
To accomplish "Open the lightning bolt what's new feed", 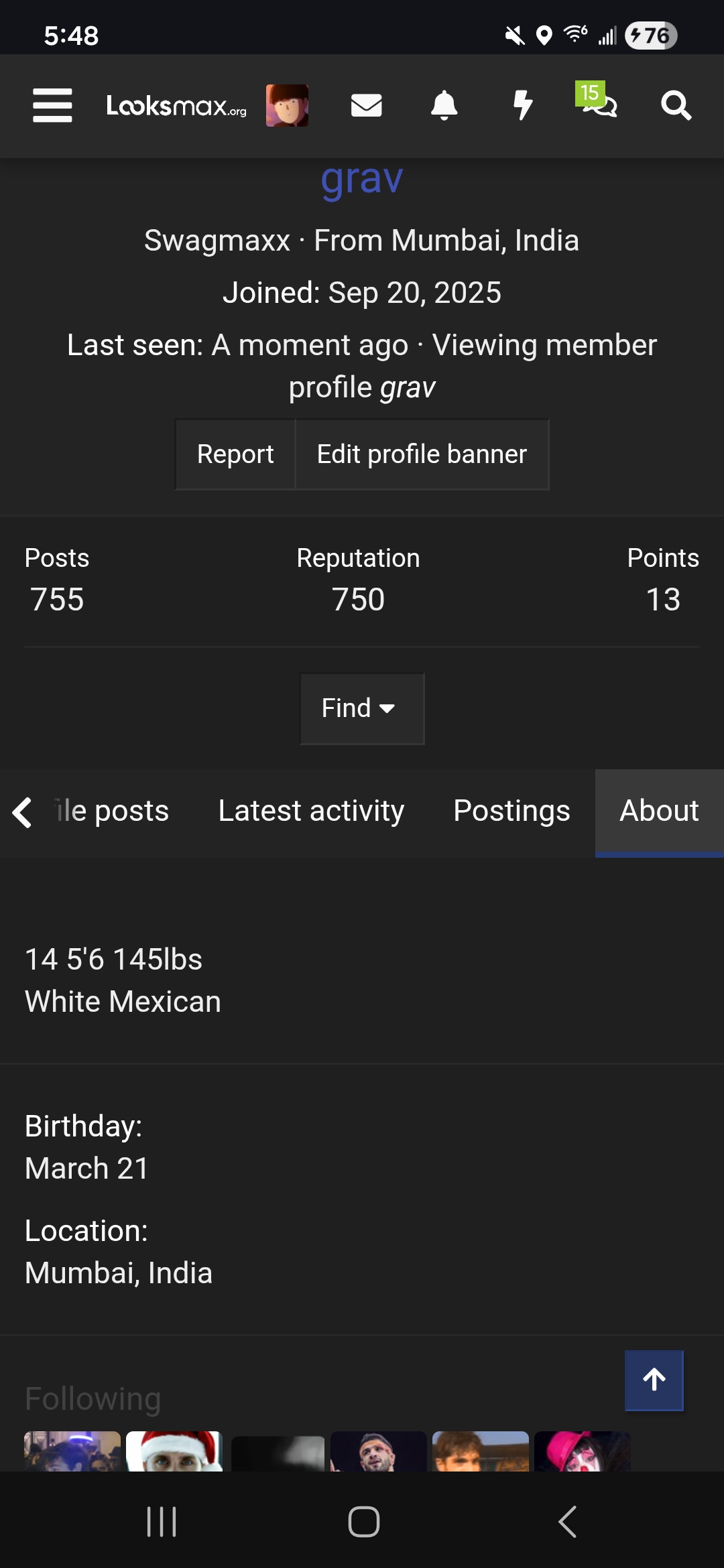I will tap(522, 106).
